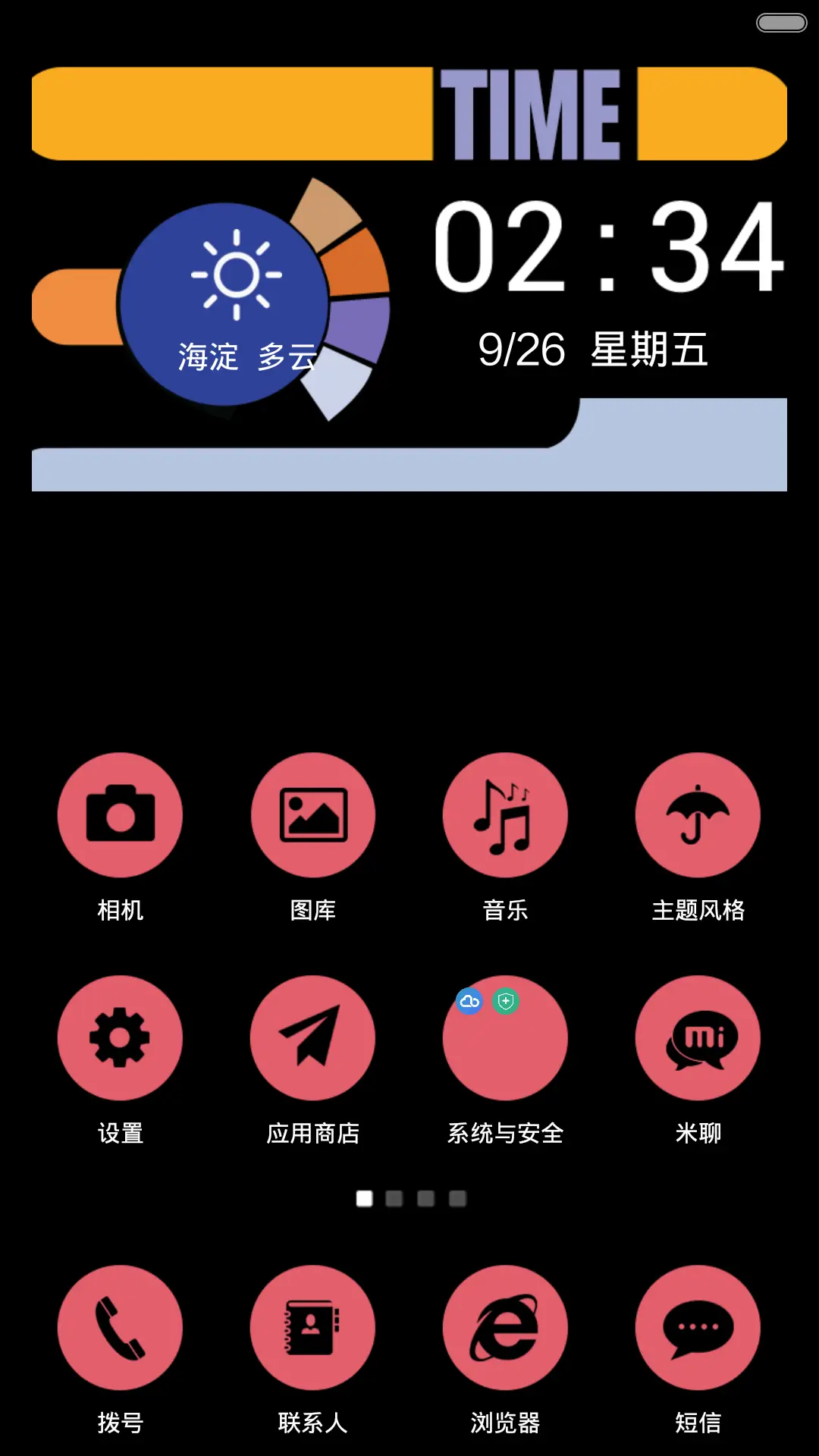Tap the cloud sync badge on 系统与安全

pyautogui.click(x=468, y=1003)
